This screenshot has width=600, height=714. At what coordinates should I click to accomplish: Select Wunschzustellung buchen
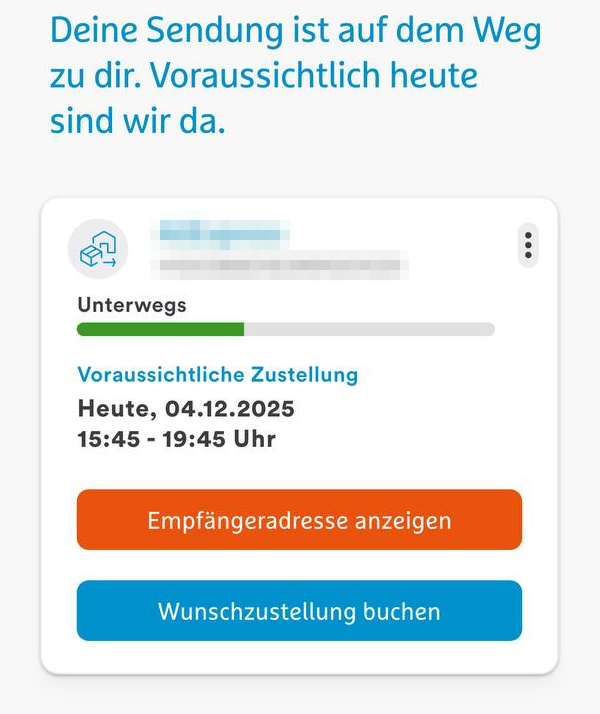pyautogui.click(x=299, y=610)
